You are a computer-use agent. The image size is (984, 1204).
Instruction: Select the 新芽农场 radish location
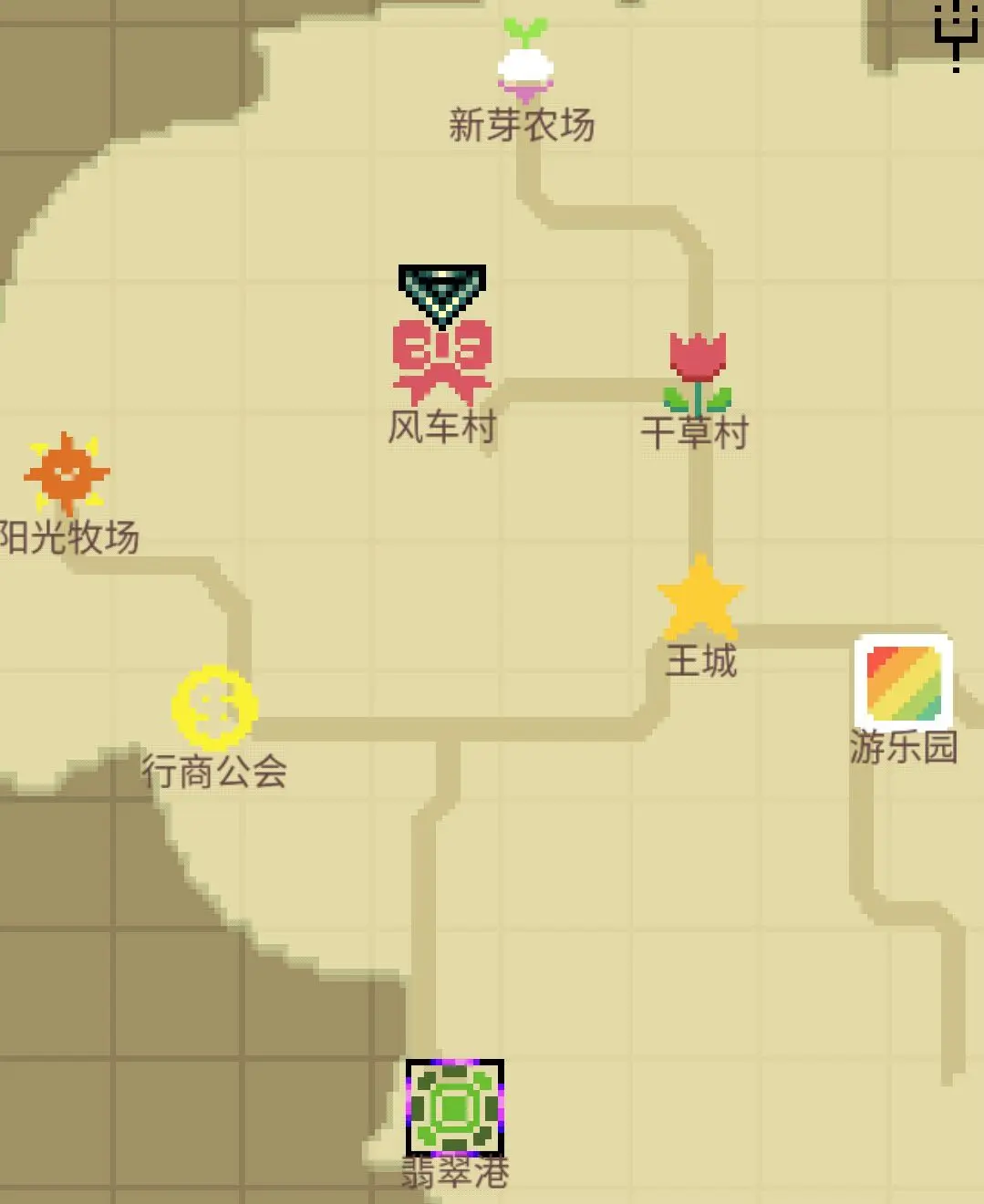tap(525, 62)
